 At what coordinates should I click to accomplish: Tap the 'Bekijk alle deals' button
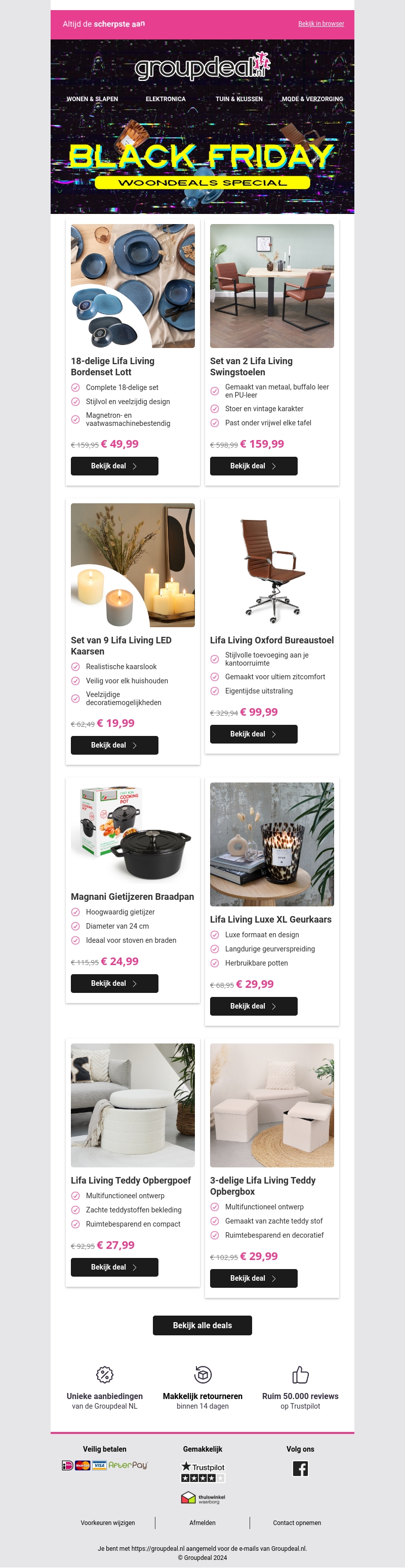[x=202, y=1325]
